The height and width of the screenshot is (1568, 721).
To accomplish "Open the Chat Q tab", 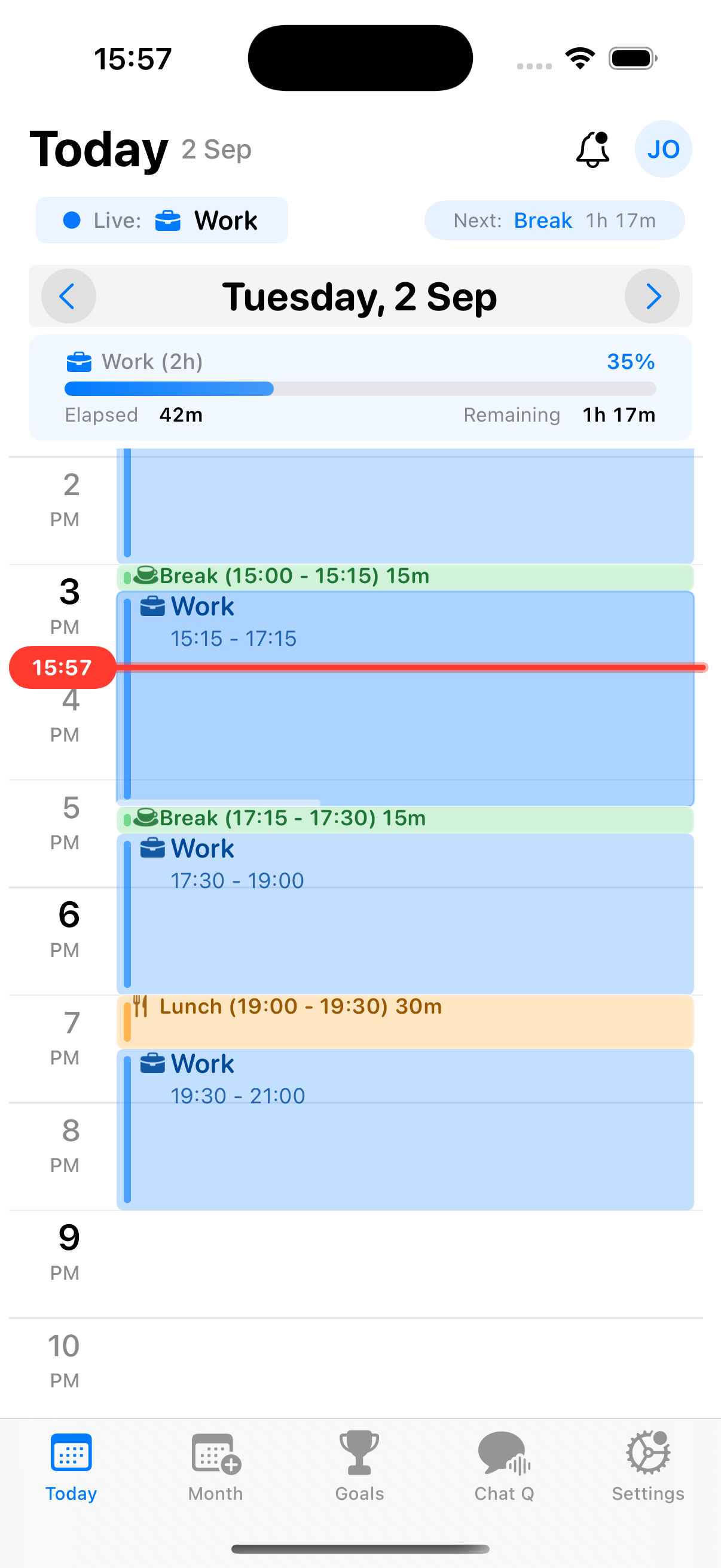I will click(504, 1467).
